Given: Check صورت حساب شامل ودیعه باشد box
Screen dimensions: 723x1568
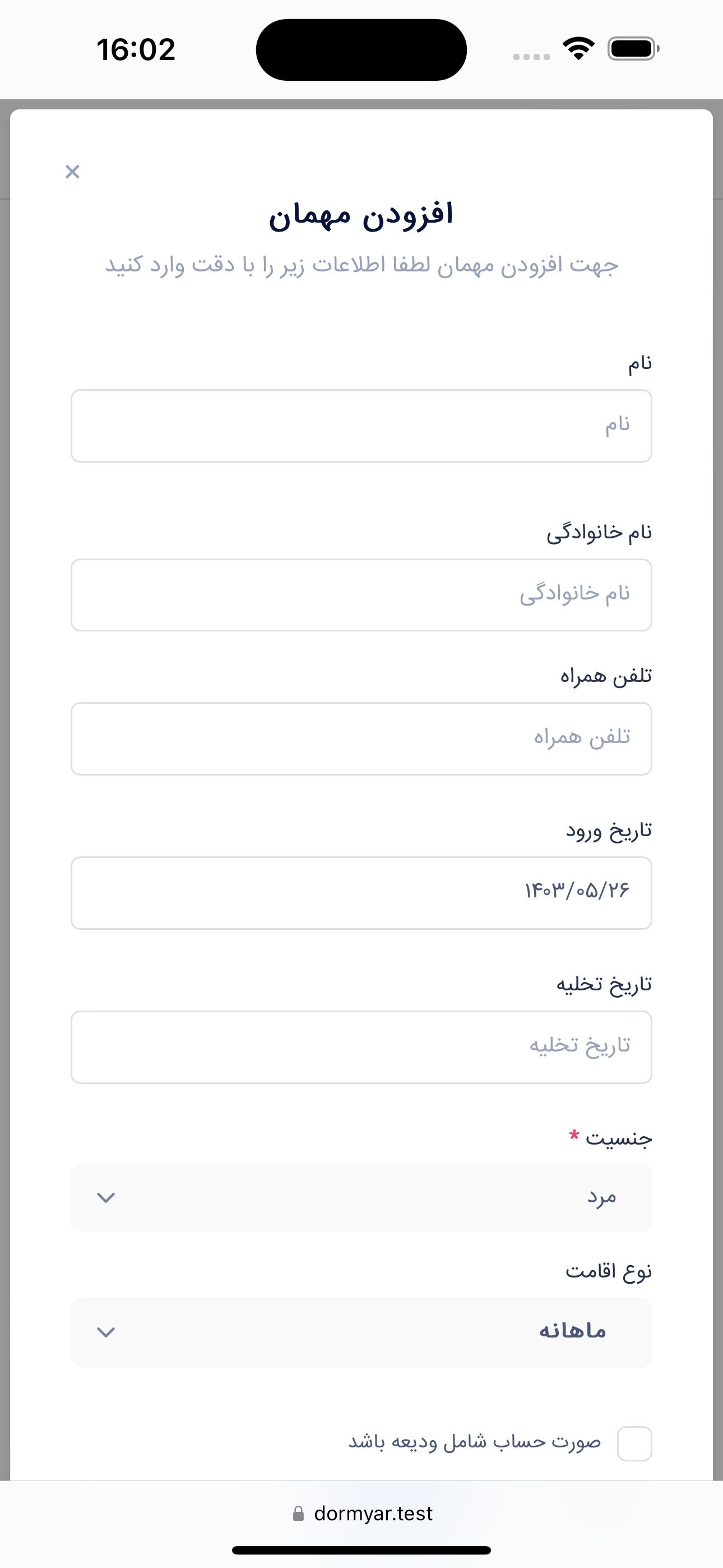Looking at the screenshot, I should coord(634,1443).
